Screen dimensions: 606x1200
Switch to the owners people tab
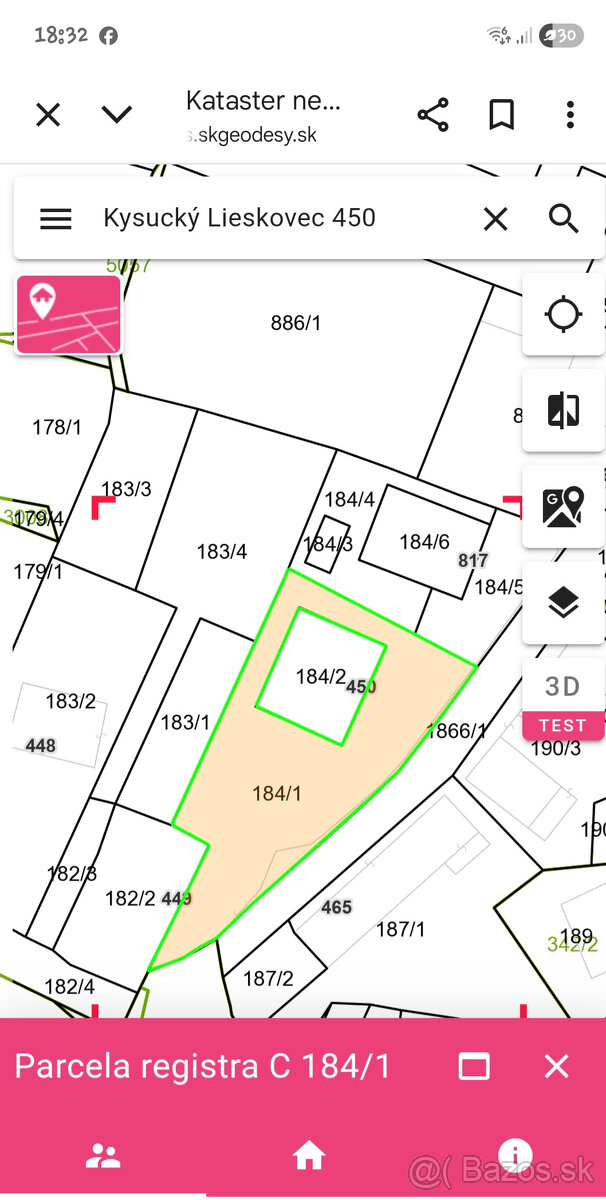click(103, 1156)
